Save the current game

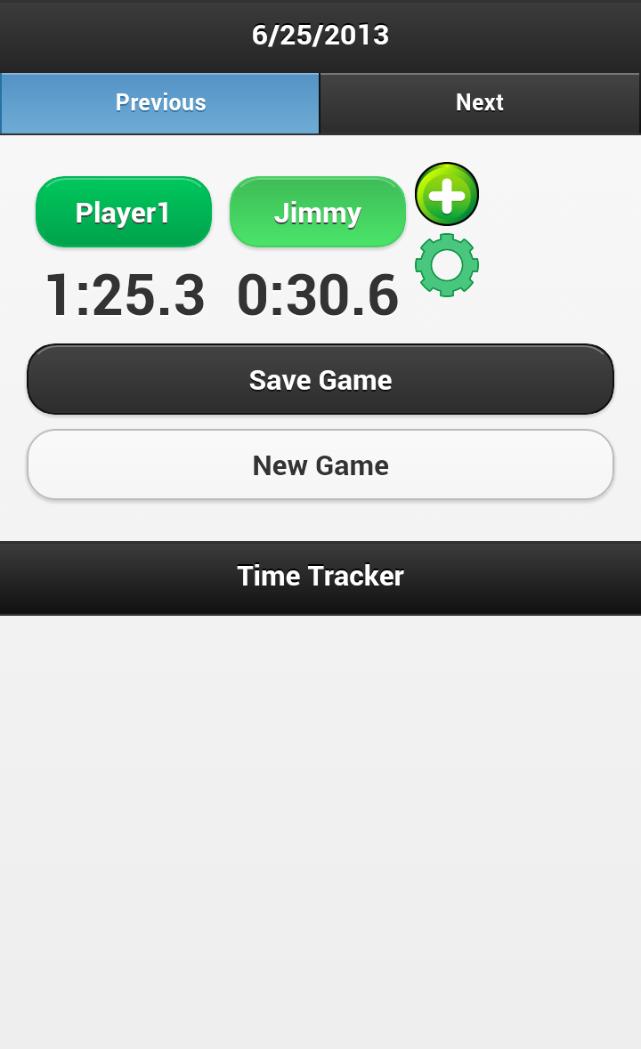(x=320, y=380)
